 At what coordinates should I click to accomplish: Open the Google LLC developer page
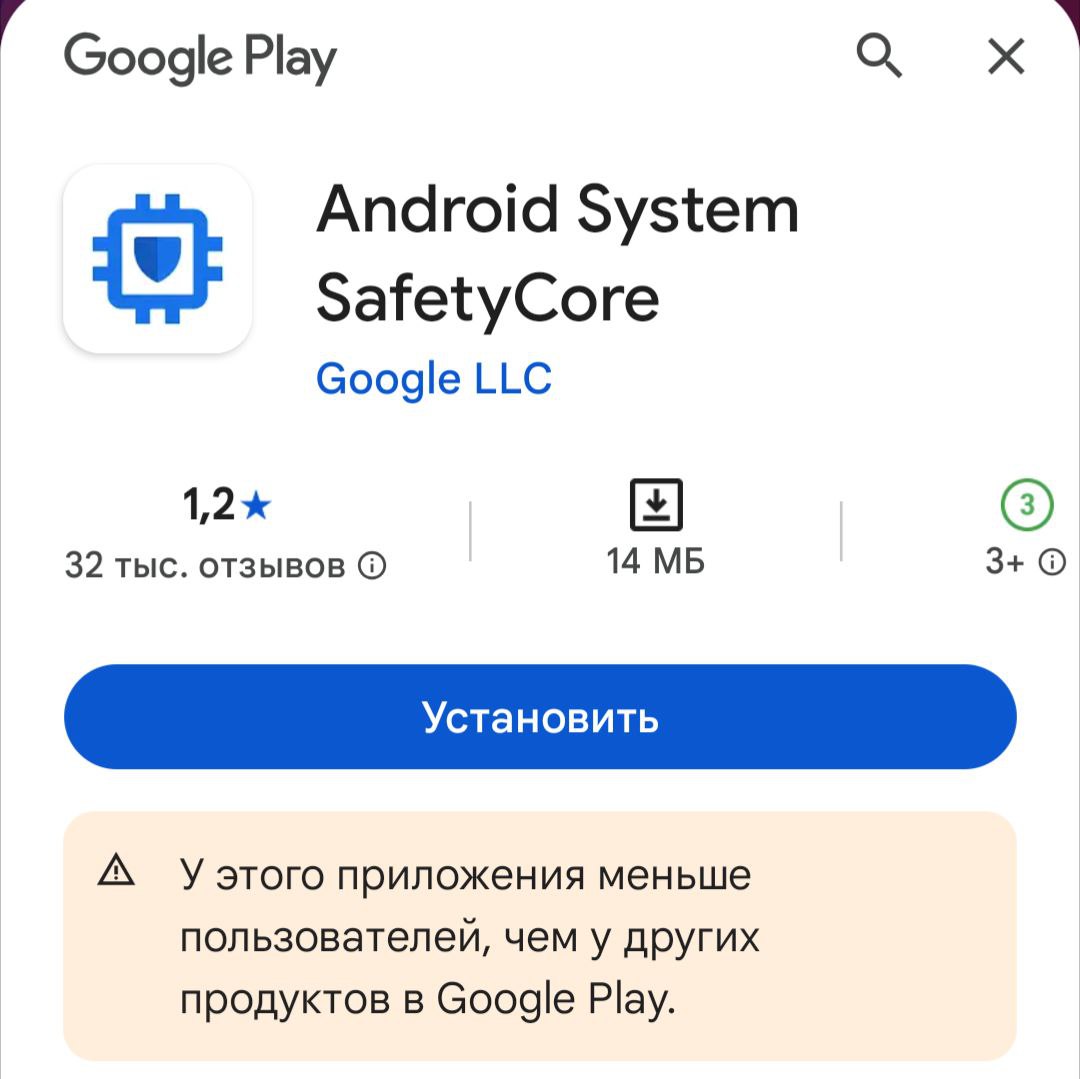pyautogui.click(x=433, y=379)
